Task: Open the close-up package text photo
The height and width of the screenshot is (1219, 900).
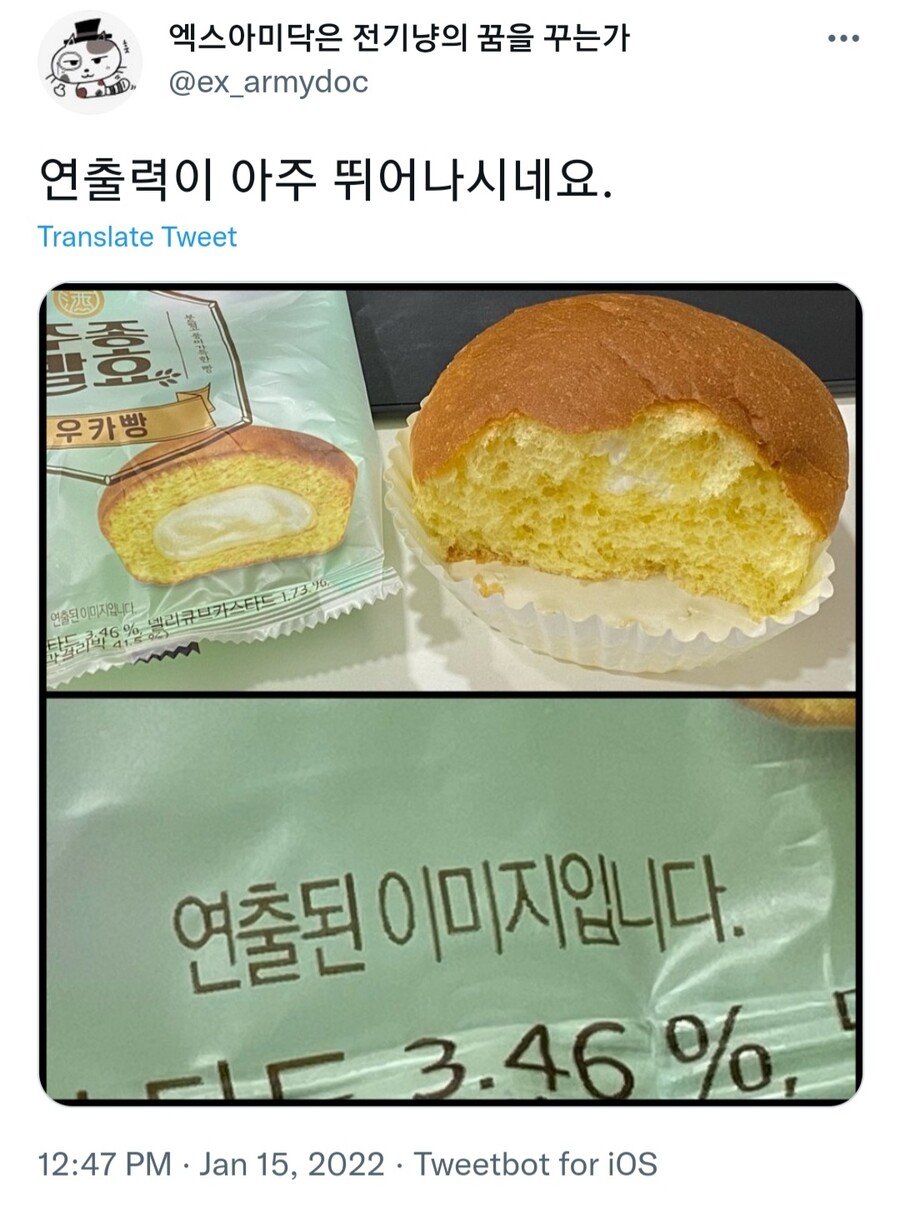Action: pos(450,900)
